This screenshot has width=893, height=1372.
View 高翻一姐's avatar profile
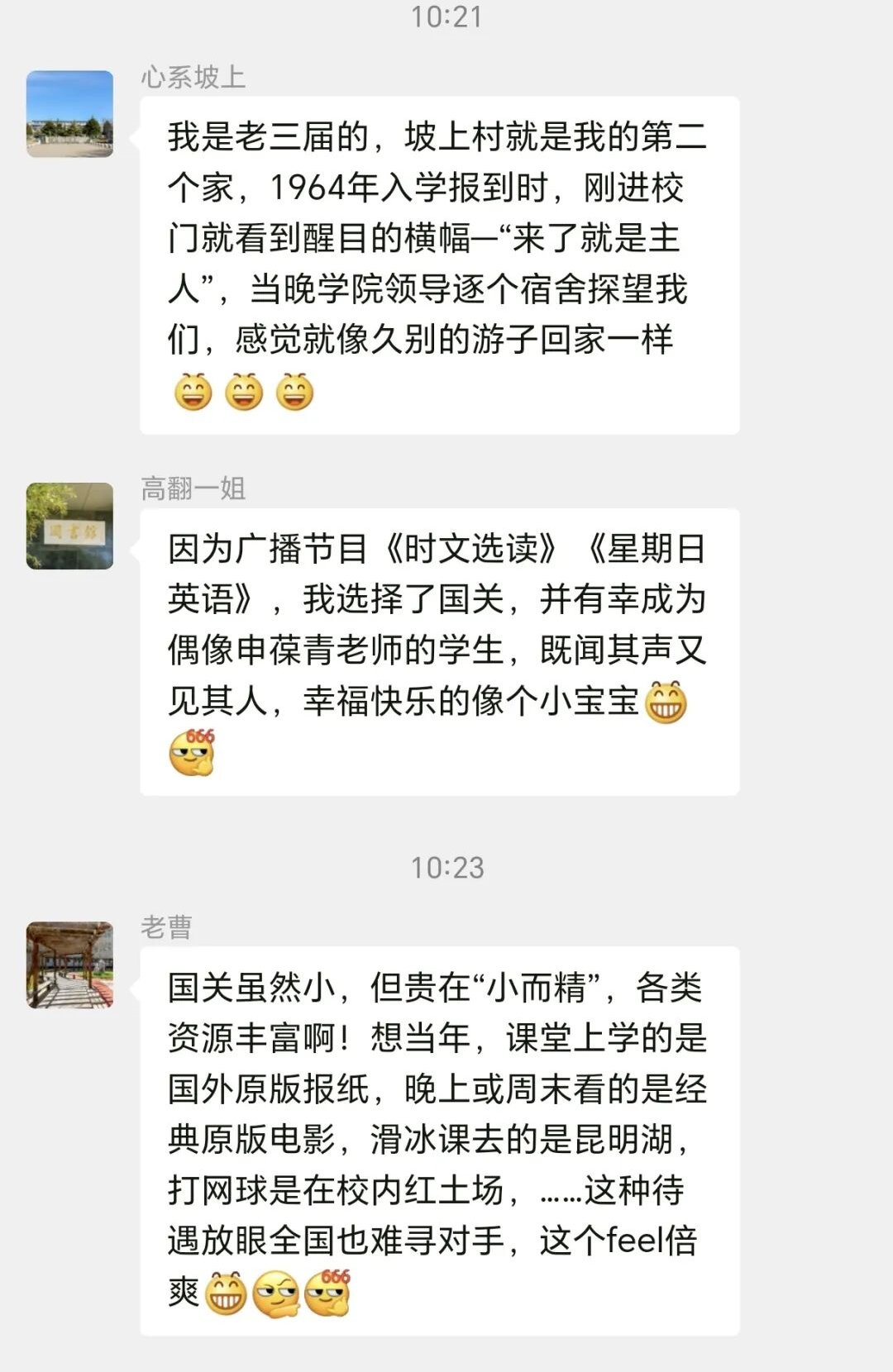coord(69,526)
